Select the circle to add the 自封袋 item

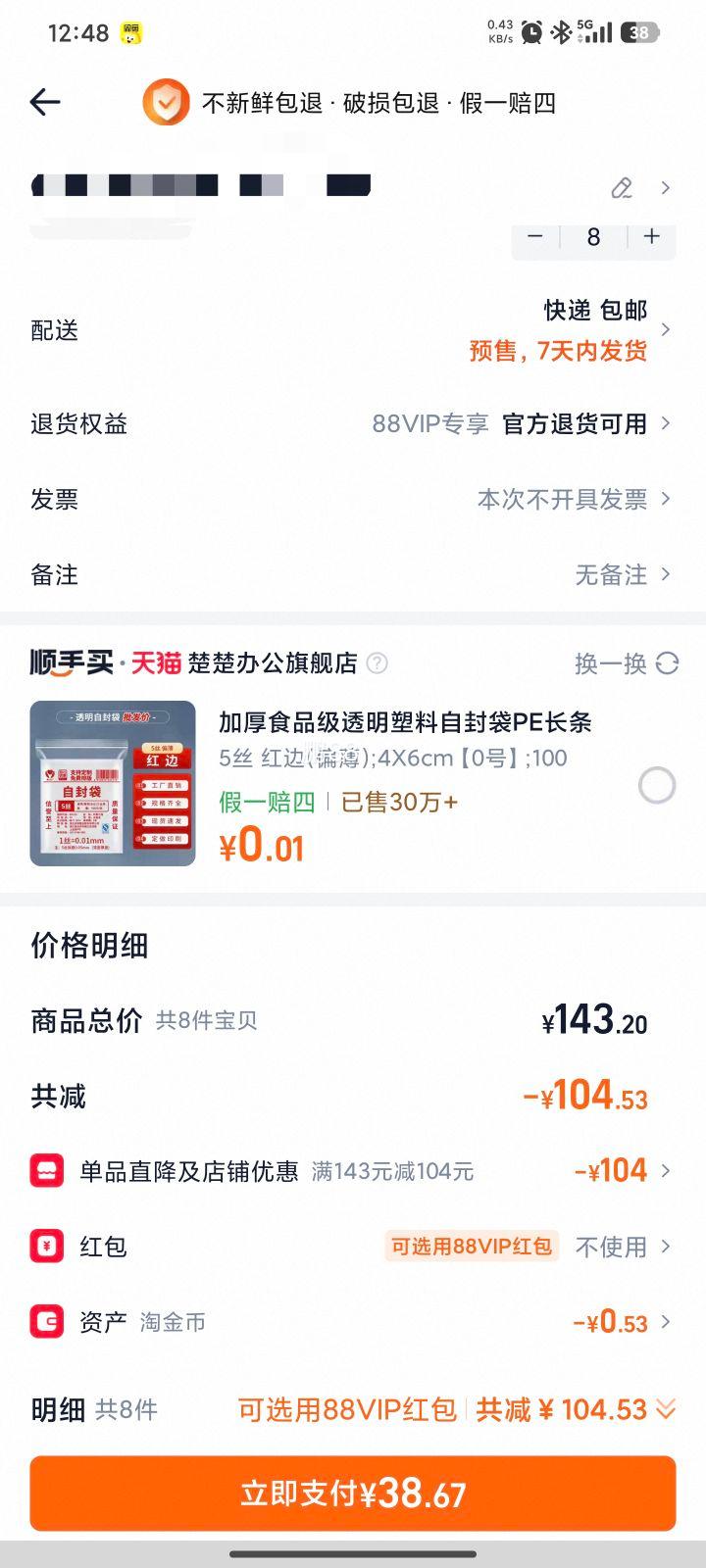click(x=655, y=785)
